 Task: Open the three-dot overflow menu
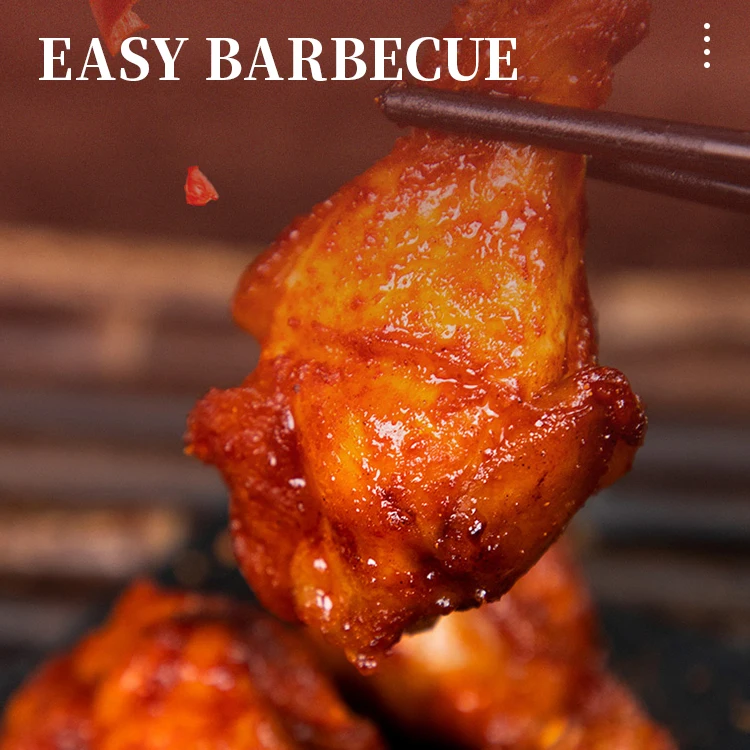click(707, 46)
